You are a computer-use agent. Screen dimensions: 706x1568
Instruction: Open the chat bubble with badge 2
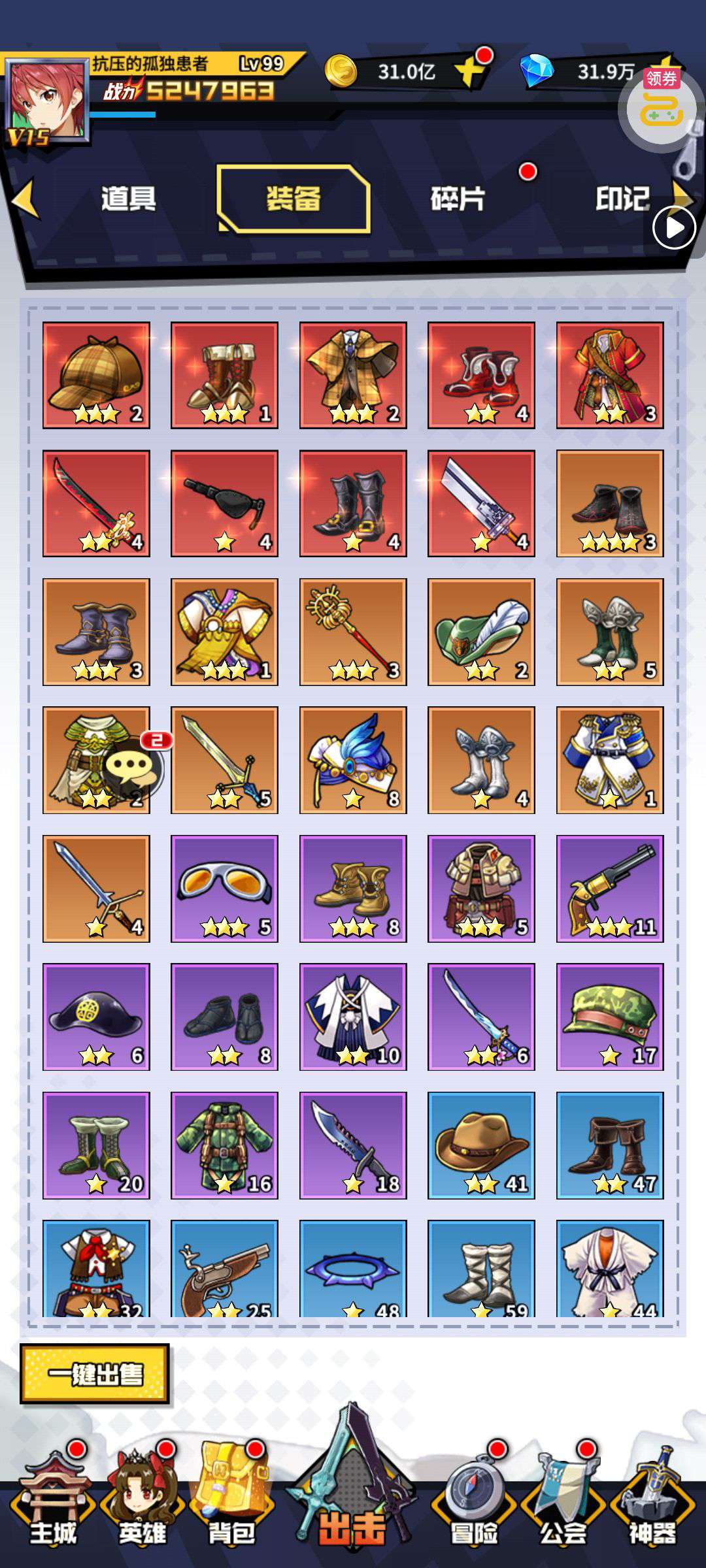click(x=133, y=766)
